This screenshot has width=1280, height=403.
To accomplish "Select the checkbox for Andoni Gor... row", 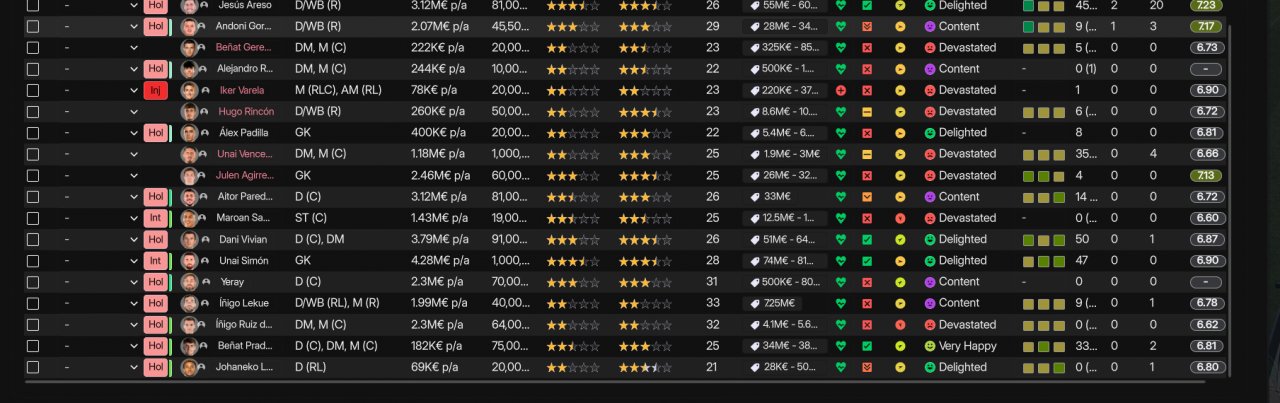I will pos(33,26).
